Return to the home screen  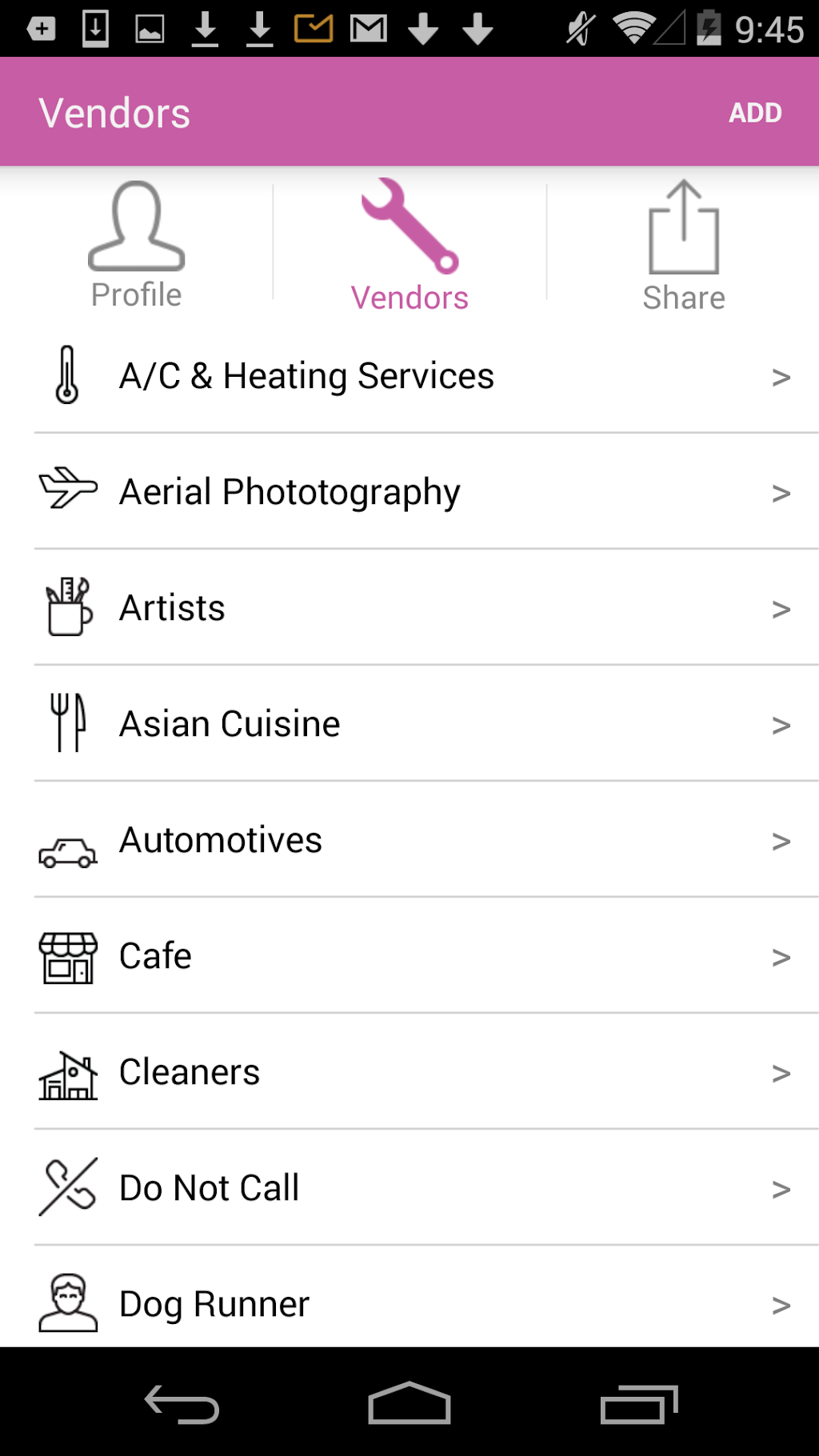(409, 1404)
